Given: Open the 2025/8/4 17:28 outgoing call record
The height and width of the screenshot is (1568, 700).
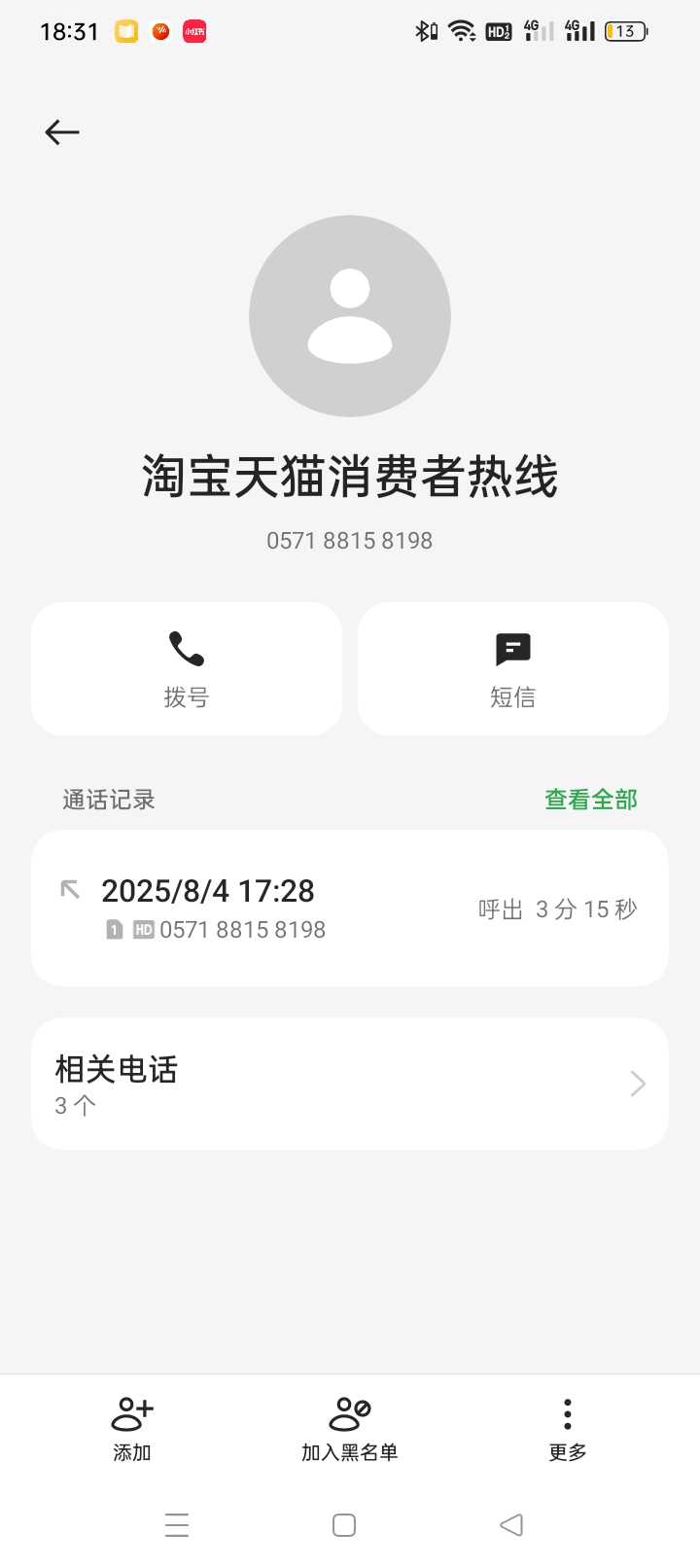Looking at the screenshot, I should (350, 909).
